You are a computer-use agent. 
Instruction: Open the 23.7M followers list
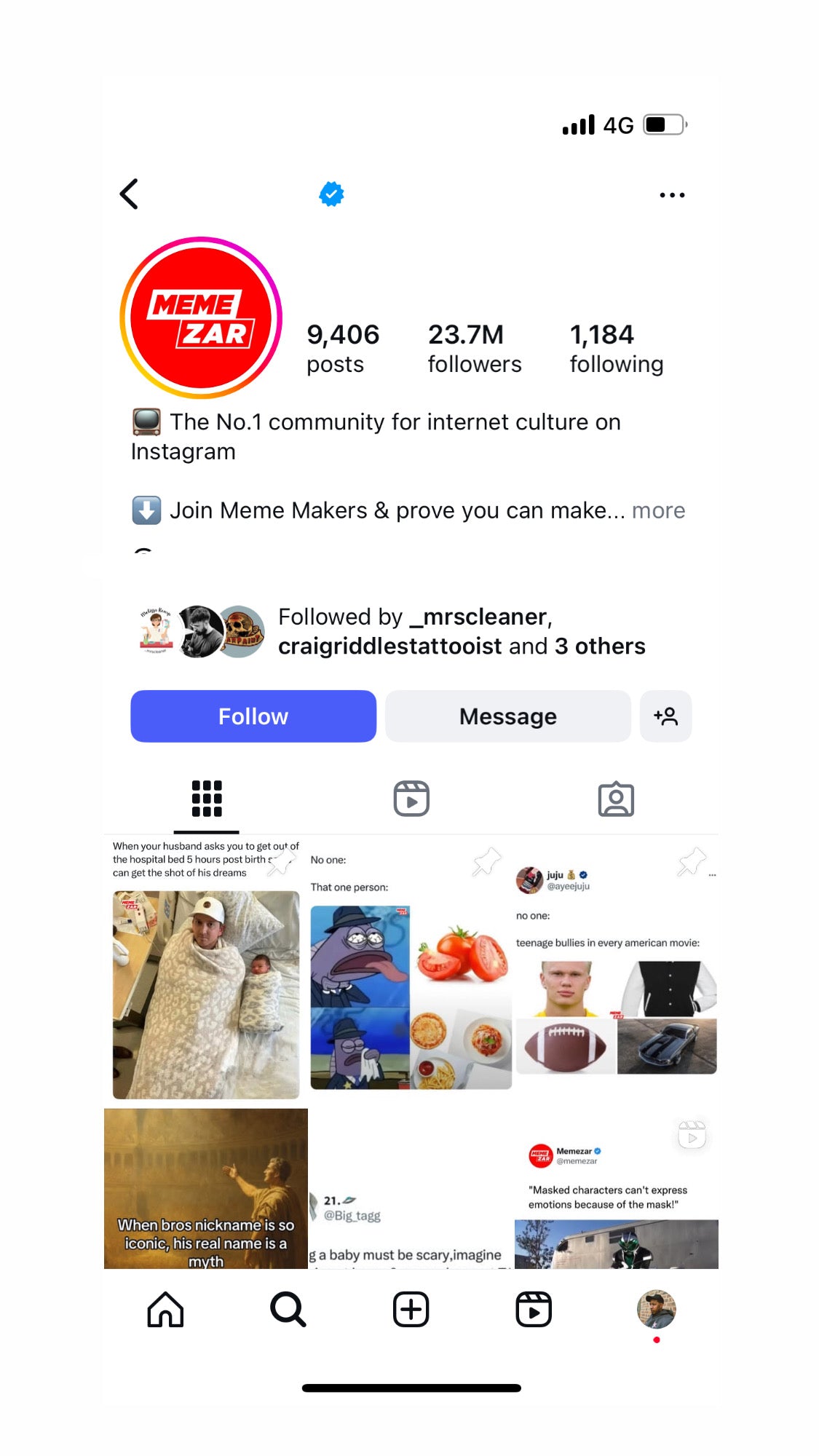474,348
